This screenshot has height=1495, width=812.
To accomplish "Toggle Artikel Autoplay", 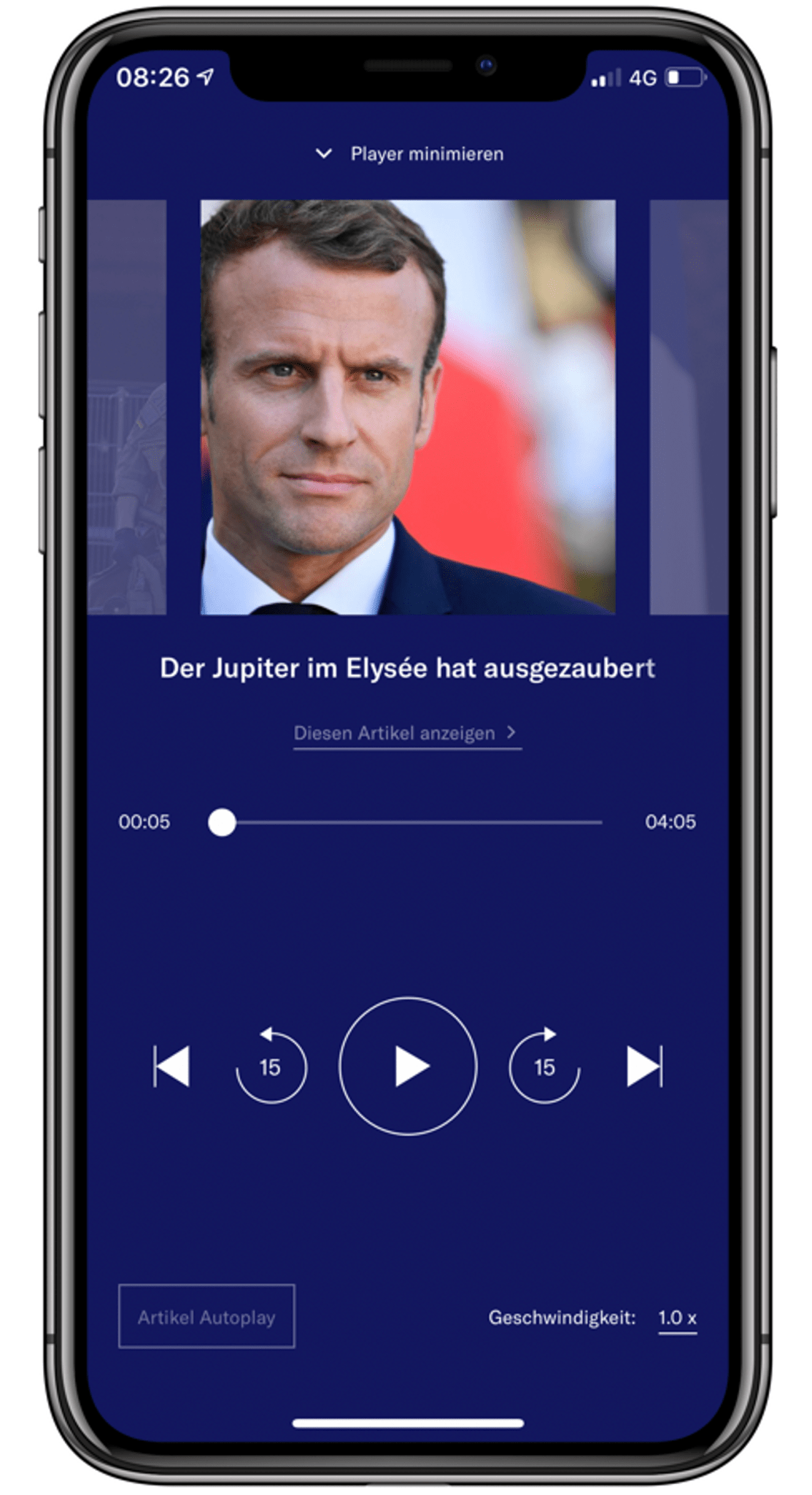I will [206, 1316].
